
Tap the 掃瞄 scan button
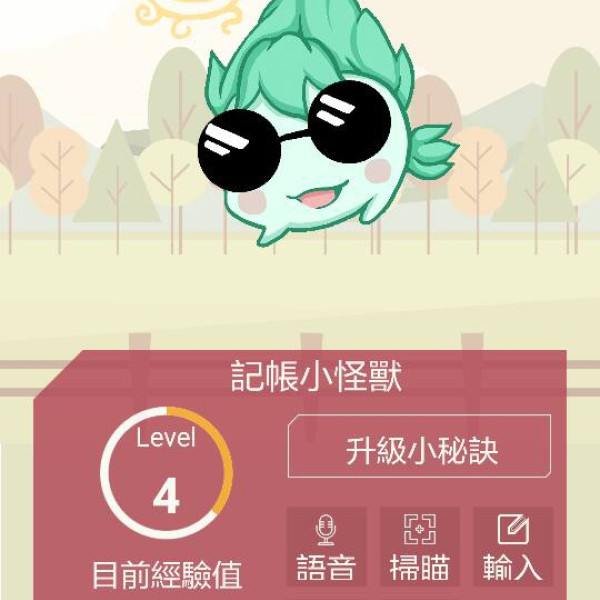click(419, 547)
